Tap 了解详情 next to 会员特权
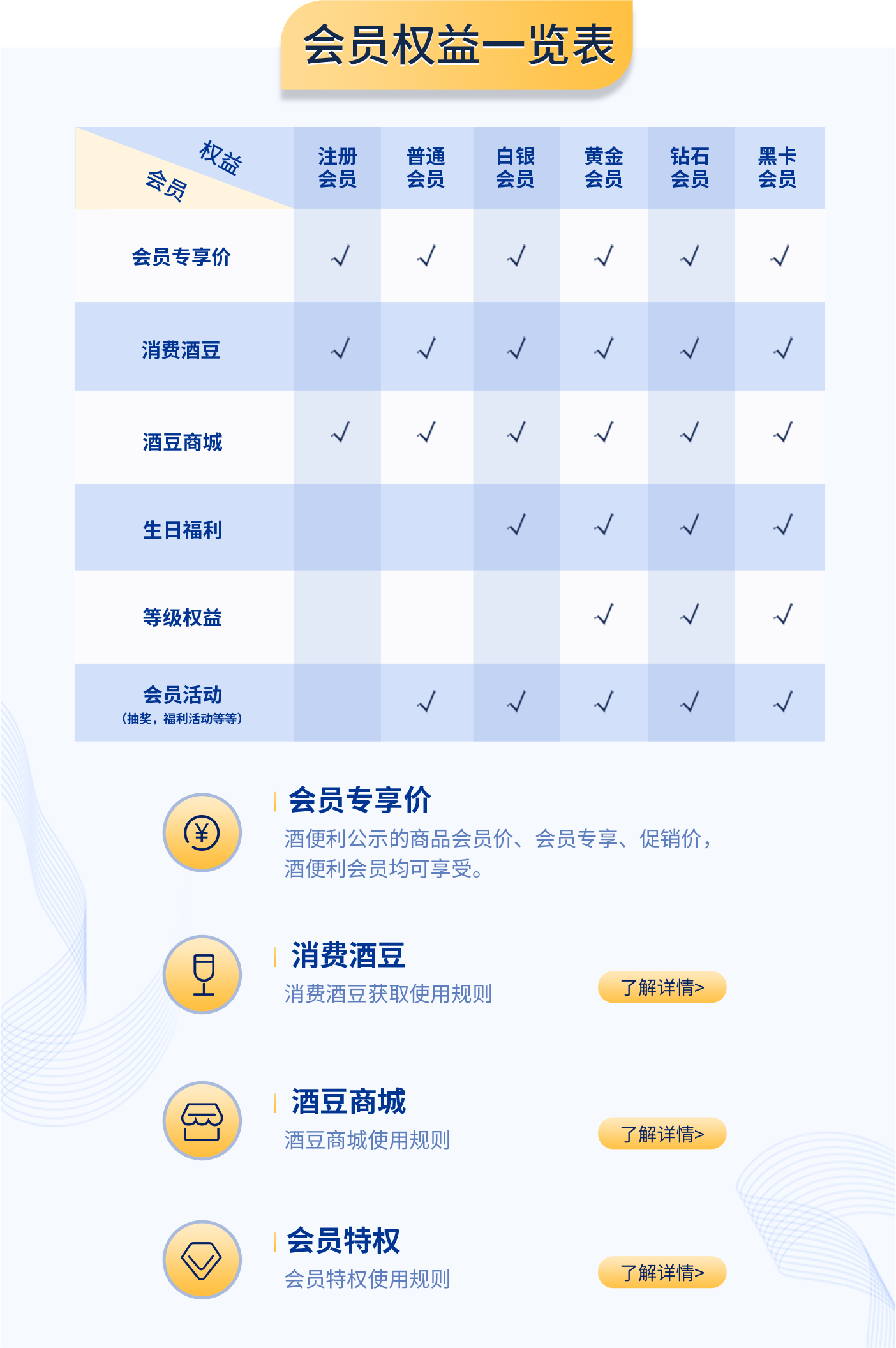Image resolution: width=896 pixels, height=1348 pixels. (662, 1273)
